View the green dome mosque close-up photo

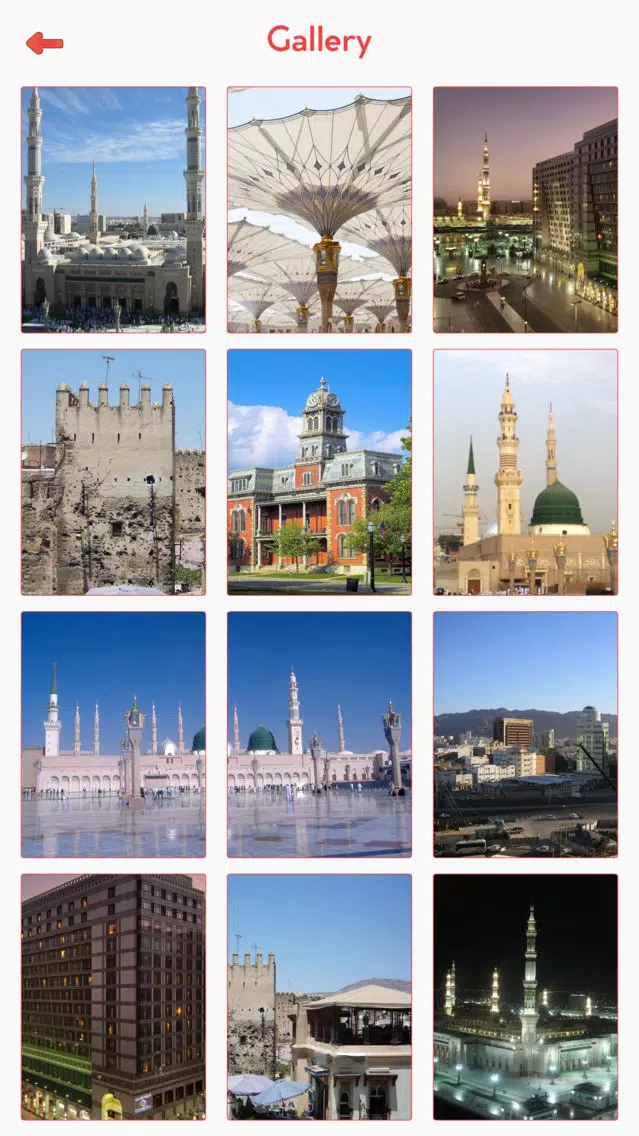[x=525, y=472]
